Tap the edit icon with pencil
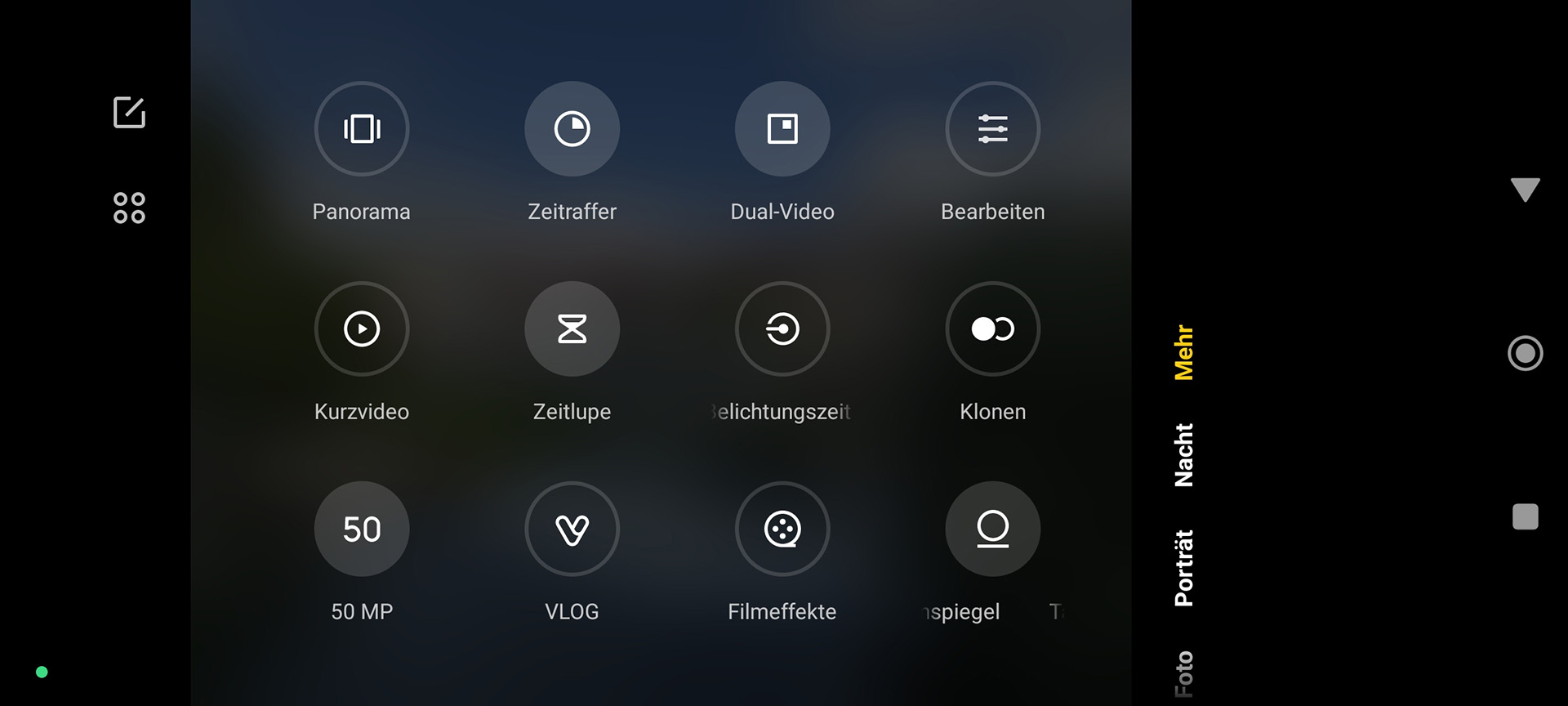 pos(129,112)
